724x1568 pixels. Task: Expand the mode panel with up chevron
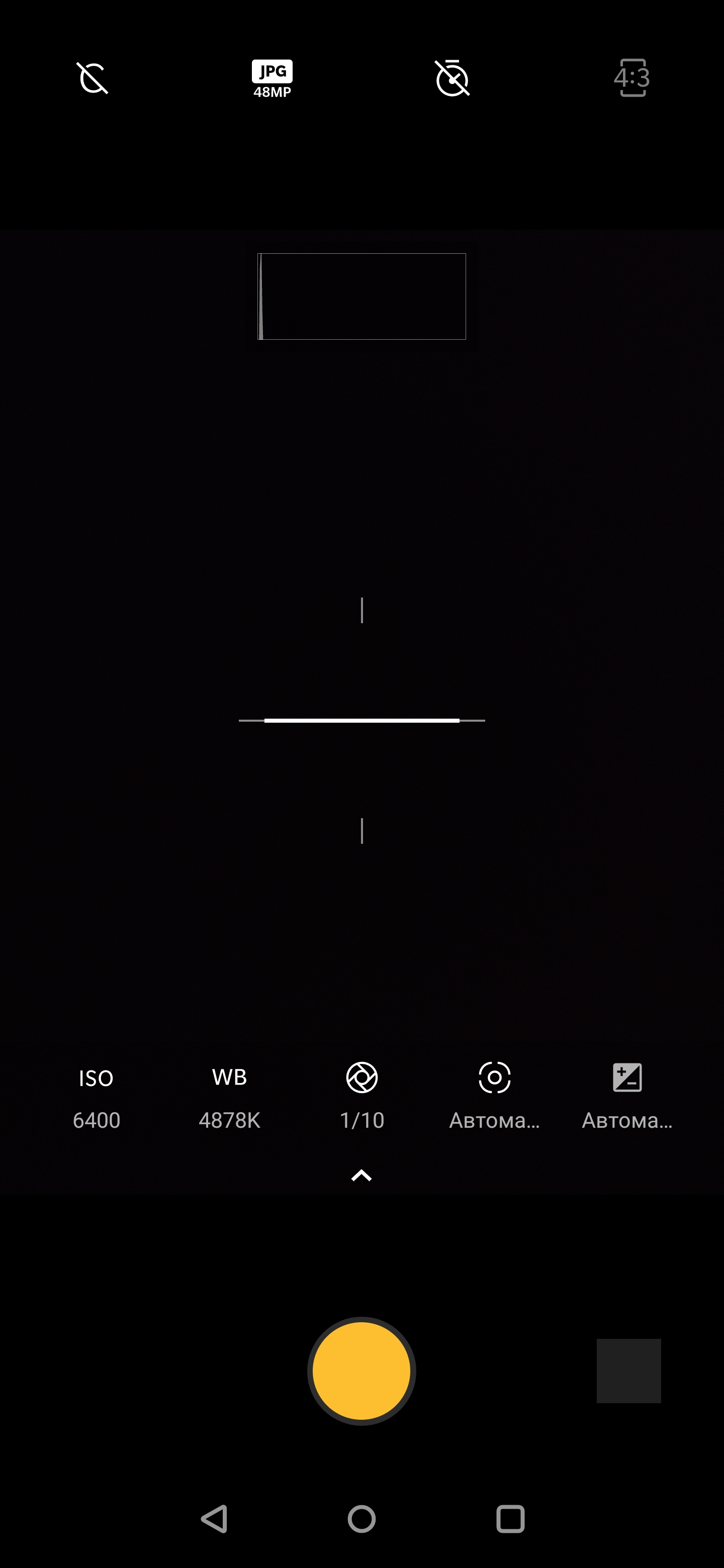point(361,1175)
